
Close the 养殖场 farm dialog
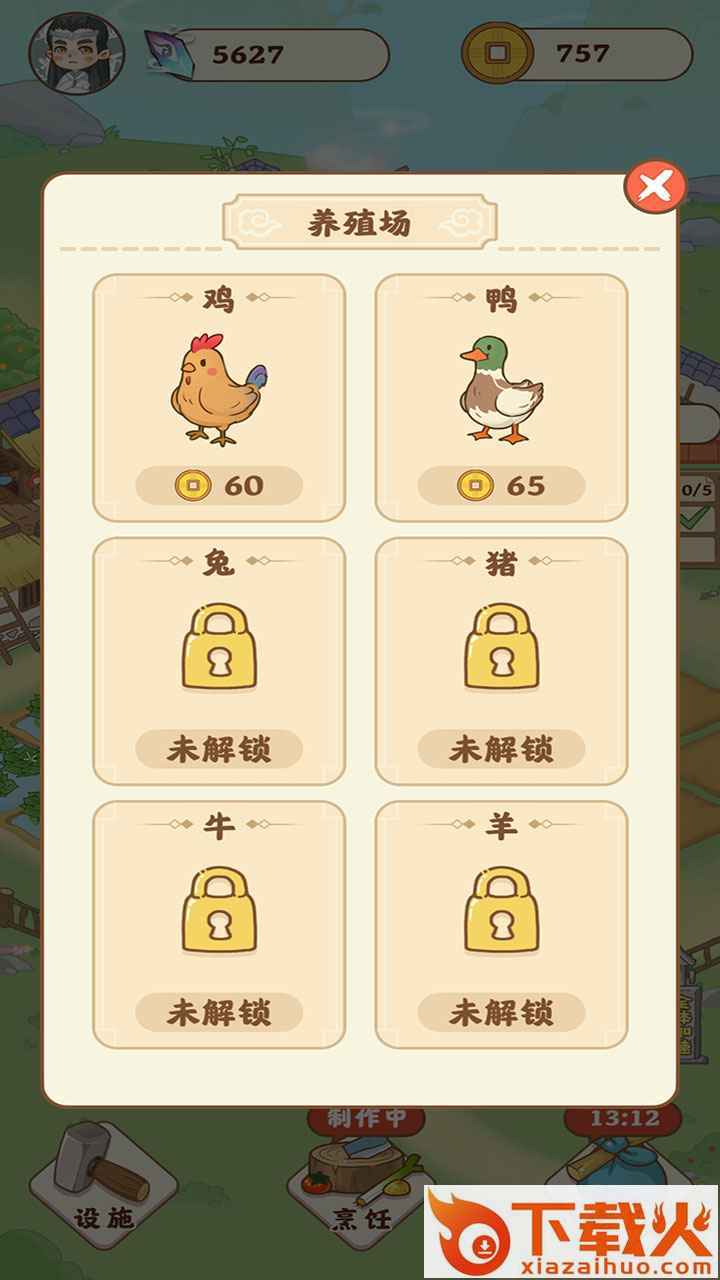click(655, 186)
